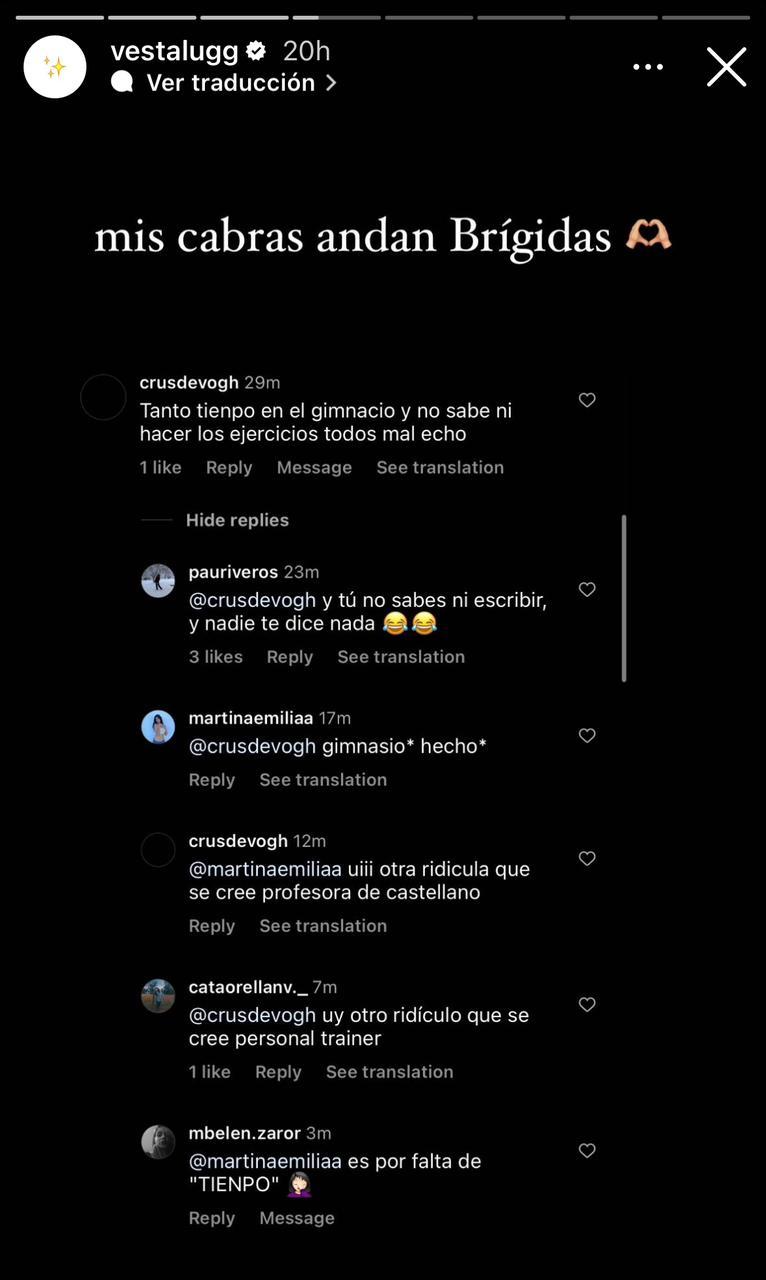Like mbelen.zaror's comment via its heart
The image size is (766, 1280).
click(587, 1150)
